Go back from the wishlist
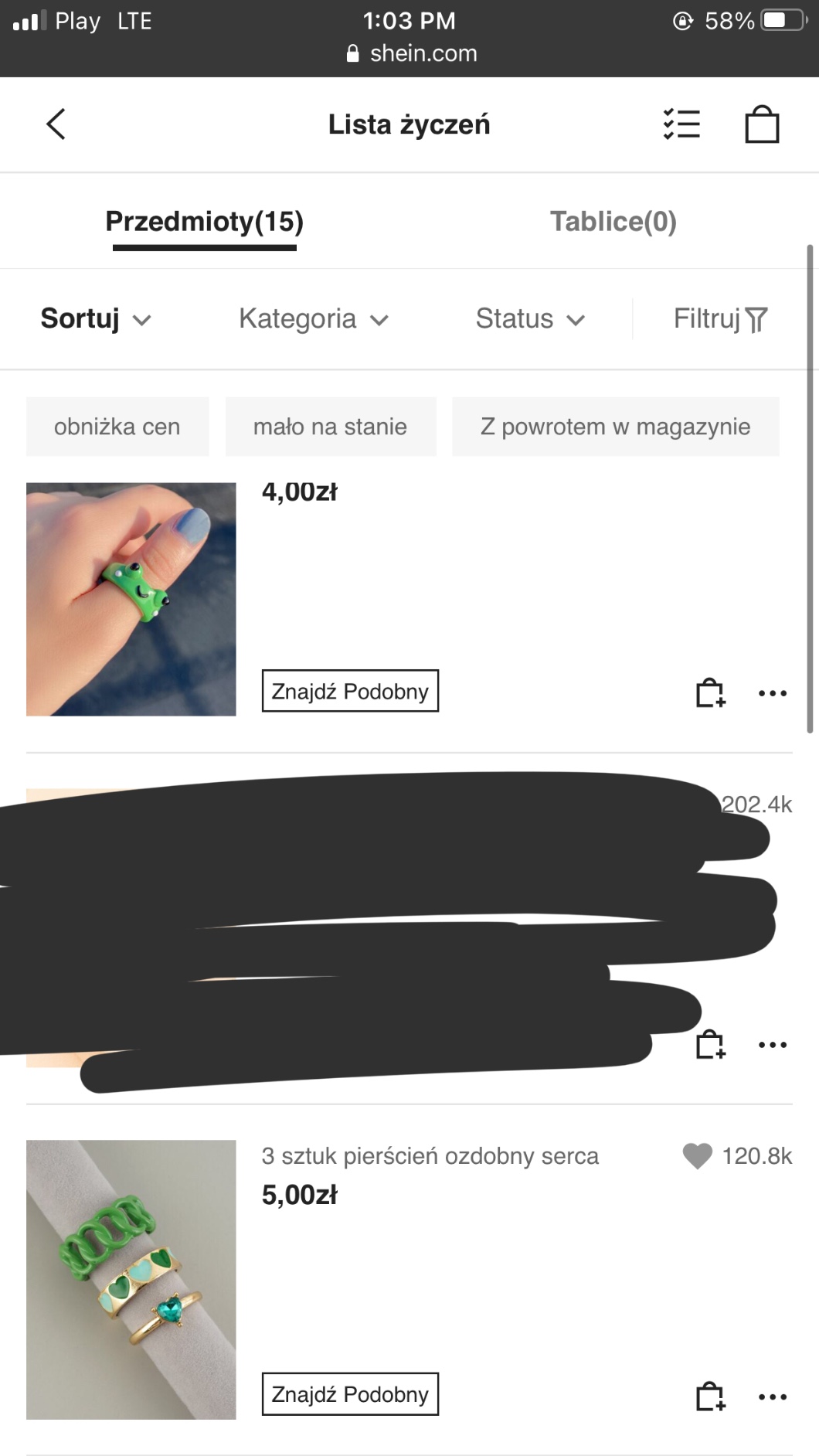Viewport: 819px width, 1456px height. pos(56,124)
